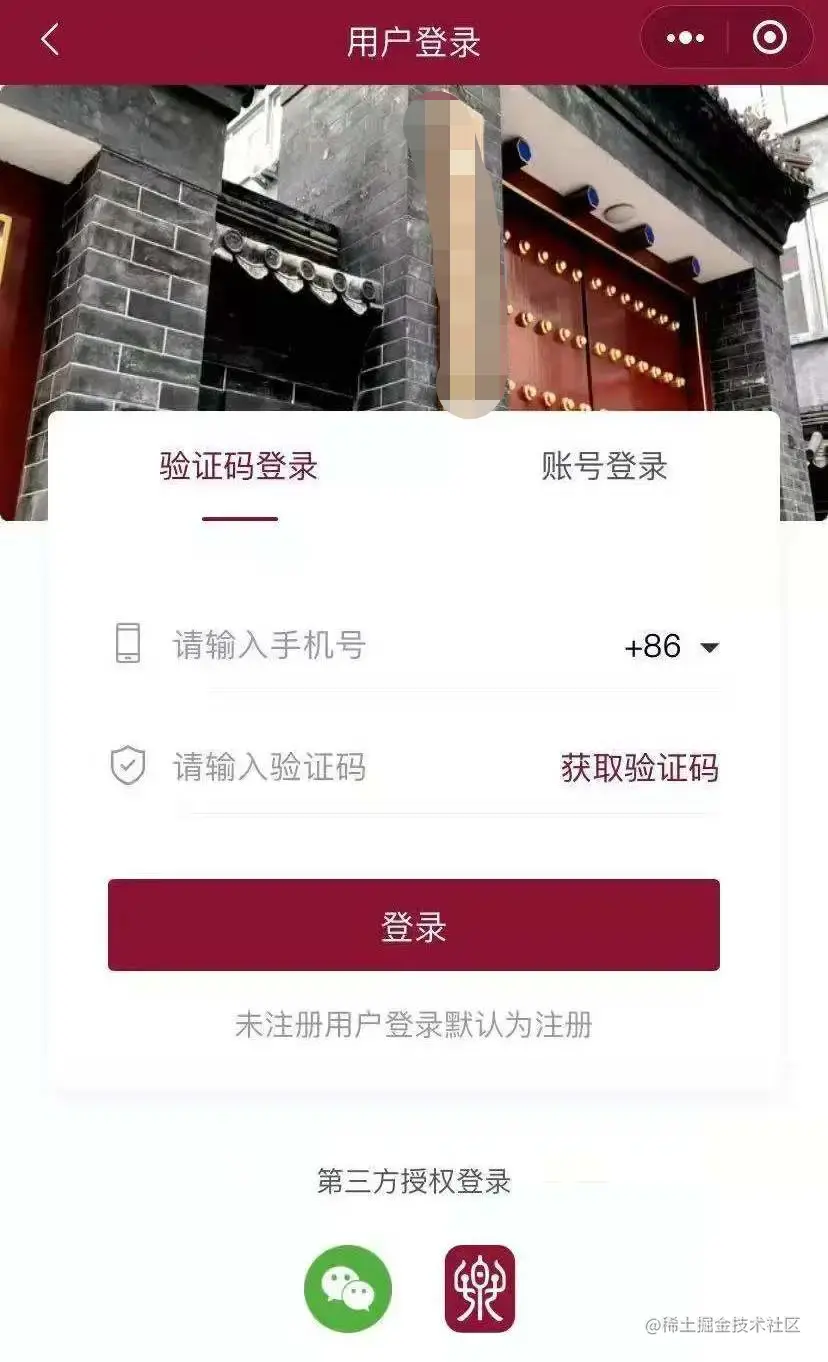Viewport: 828px width, 1362px height.
Task: Tap the 登录 button
Action: pyautogui.click(x=414, y=925)
